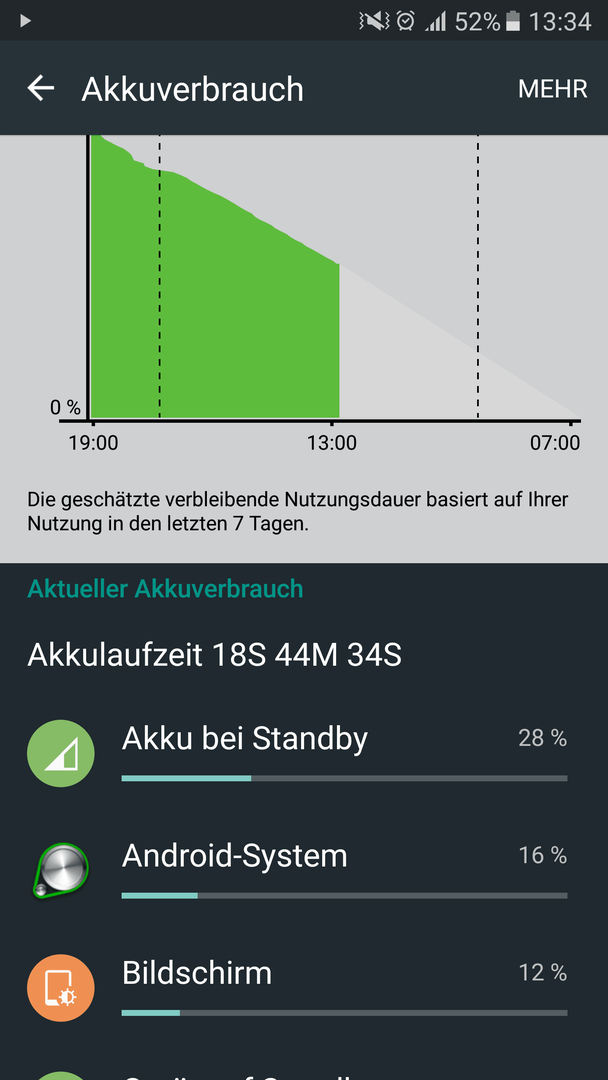Open the MEHR options menu

point(552,89)
